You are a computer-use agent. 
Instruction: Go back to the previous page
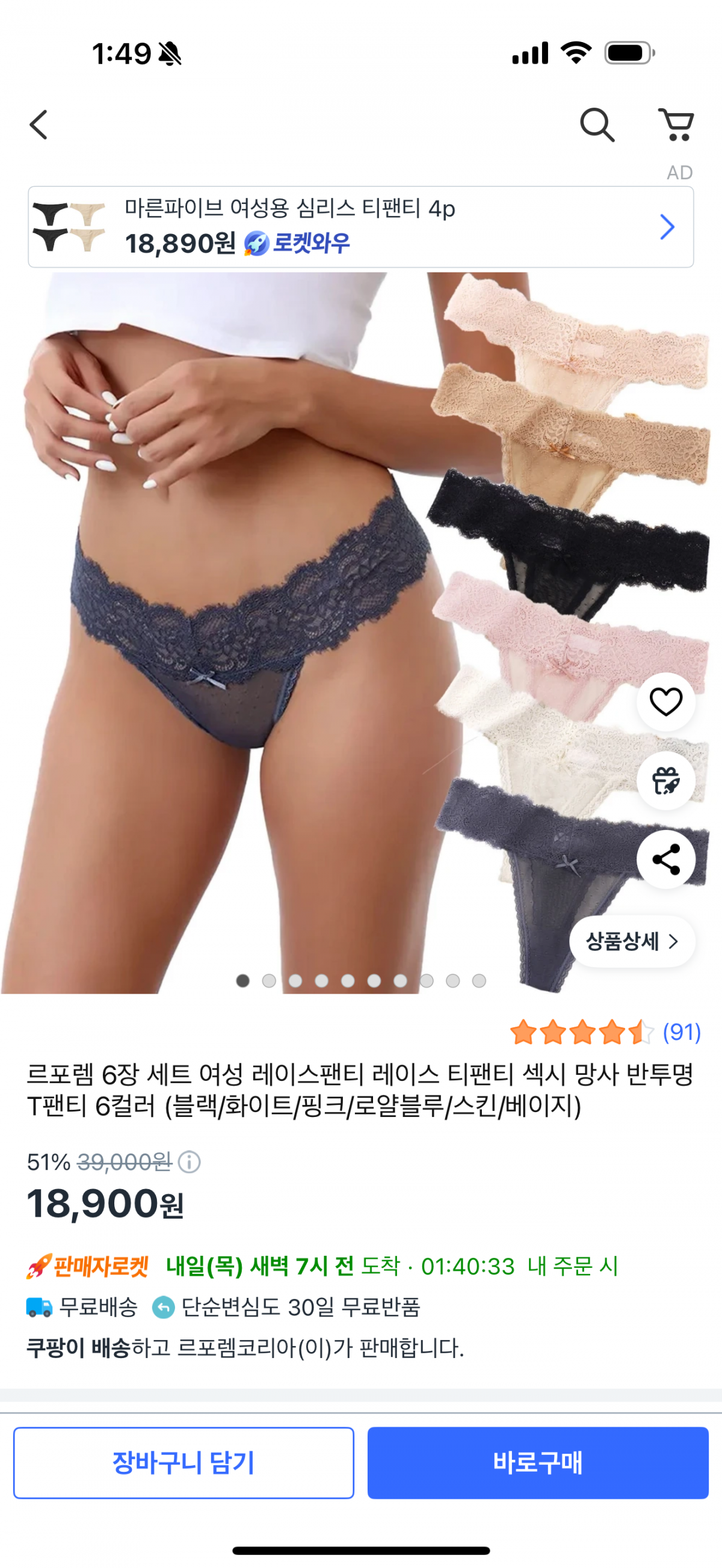[x=39, y=125]
